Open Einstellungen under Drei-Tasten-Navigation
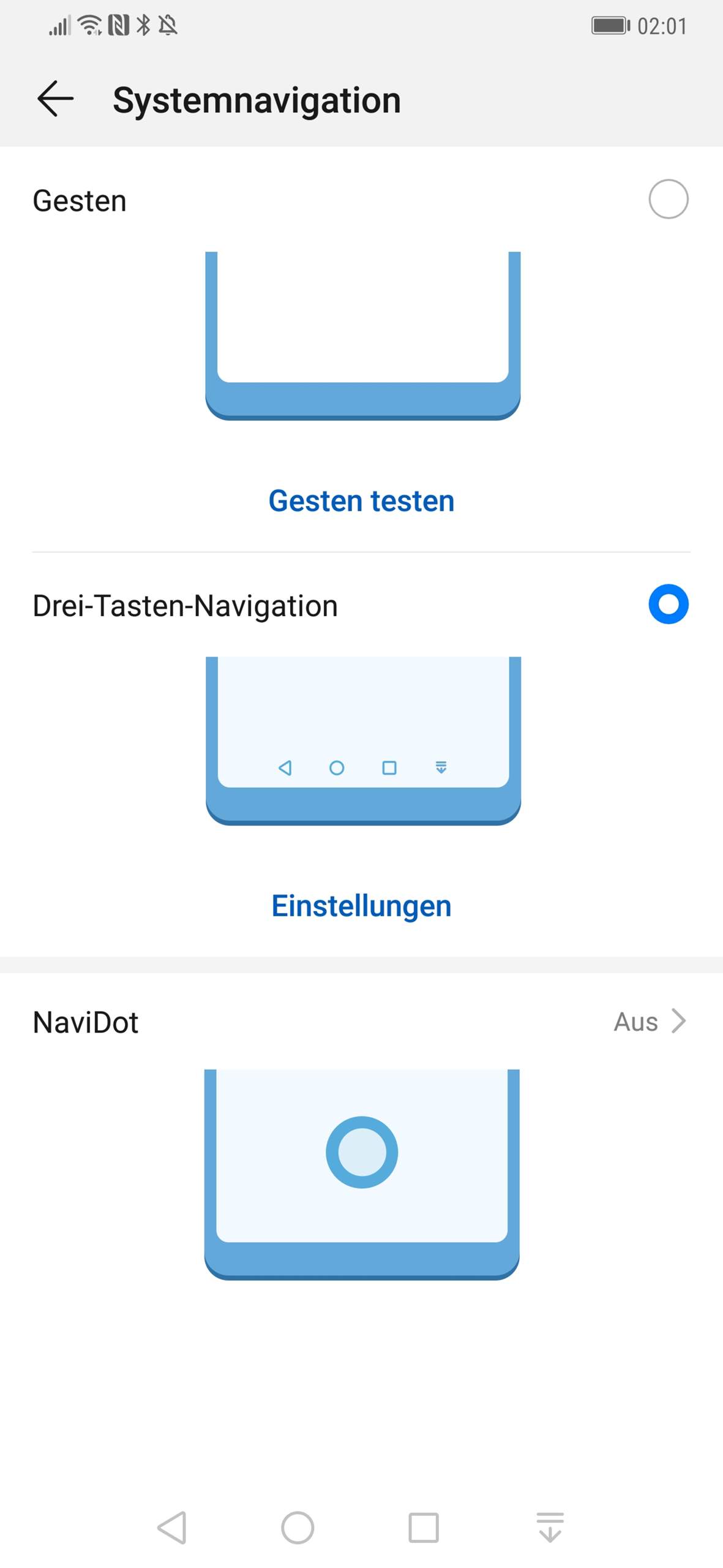 (x=361, y=905)
